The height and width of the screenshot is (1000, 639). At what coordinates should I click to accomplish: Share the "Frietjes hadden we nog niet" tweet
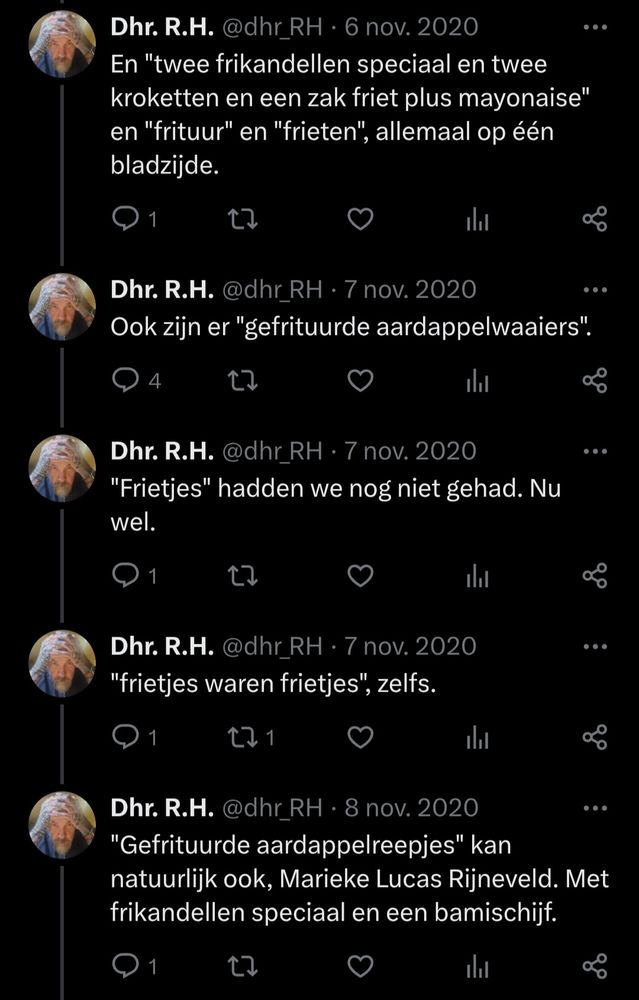click(594, 575)
